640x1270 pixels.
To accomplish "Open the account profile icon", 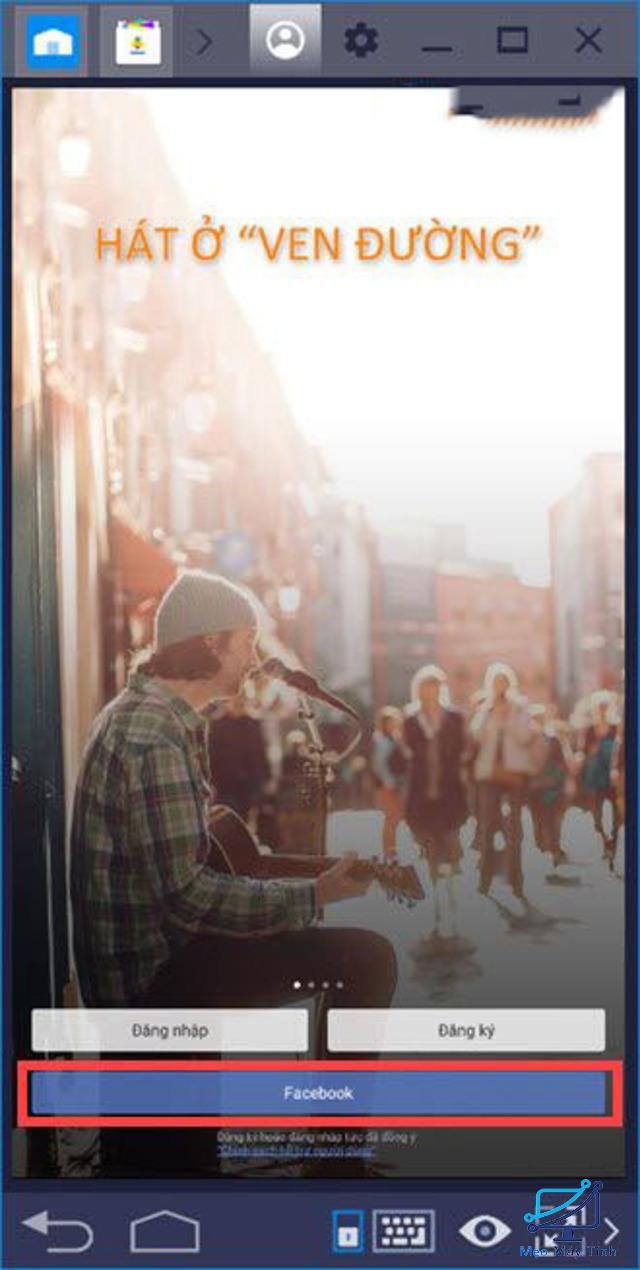I will pos(286,40).
